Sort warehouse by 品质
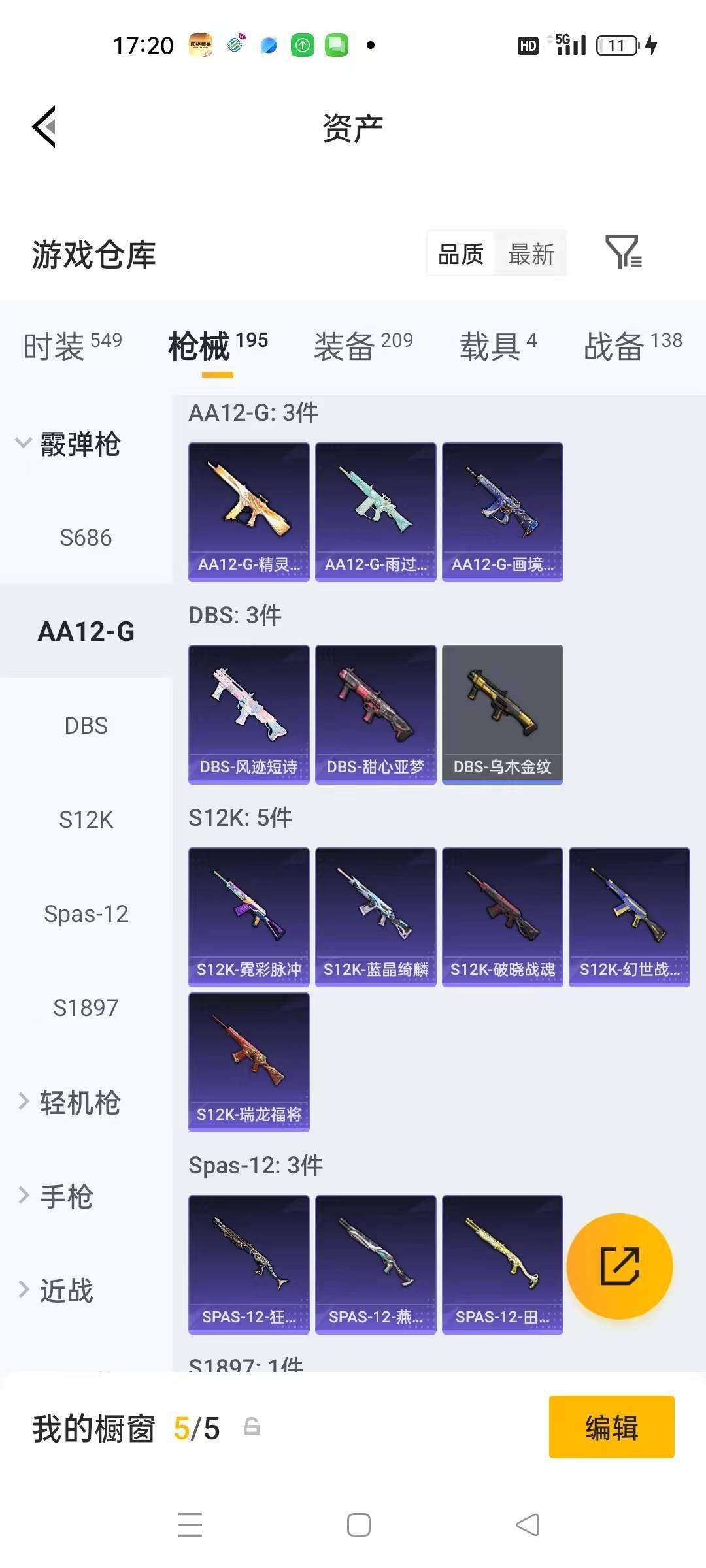706x1568 pixels. click(x=461, y=254)
